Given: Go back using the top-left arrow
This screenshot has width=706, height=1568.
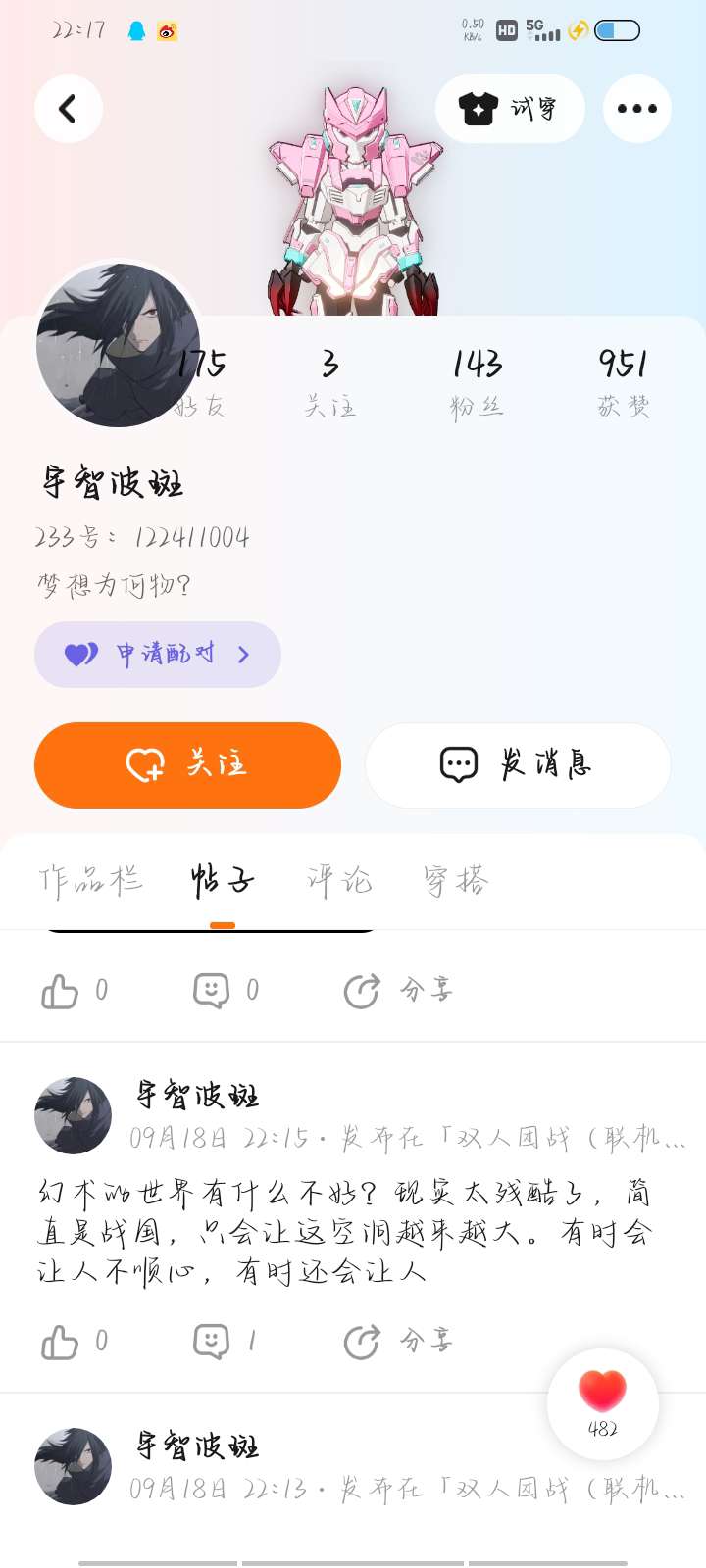Looking at the screenshot, I should (69, 109).
